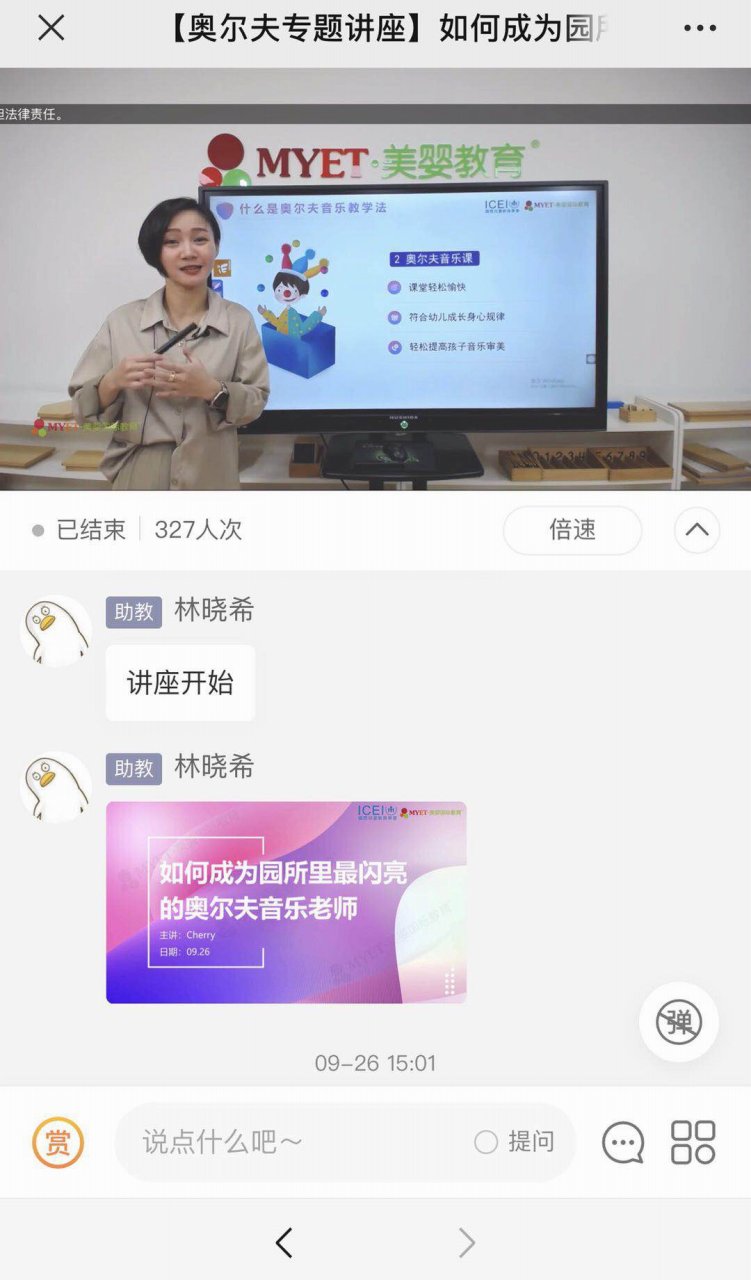Image resolution: width=751 pixels, height=1280 pixels.
Task: Close the lecture page
Action: [51, 28]
